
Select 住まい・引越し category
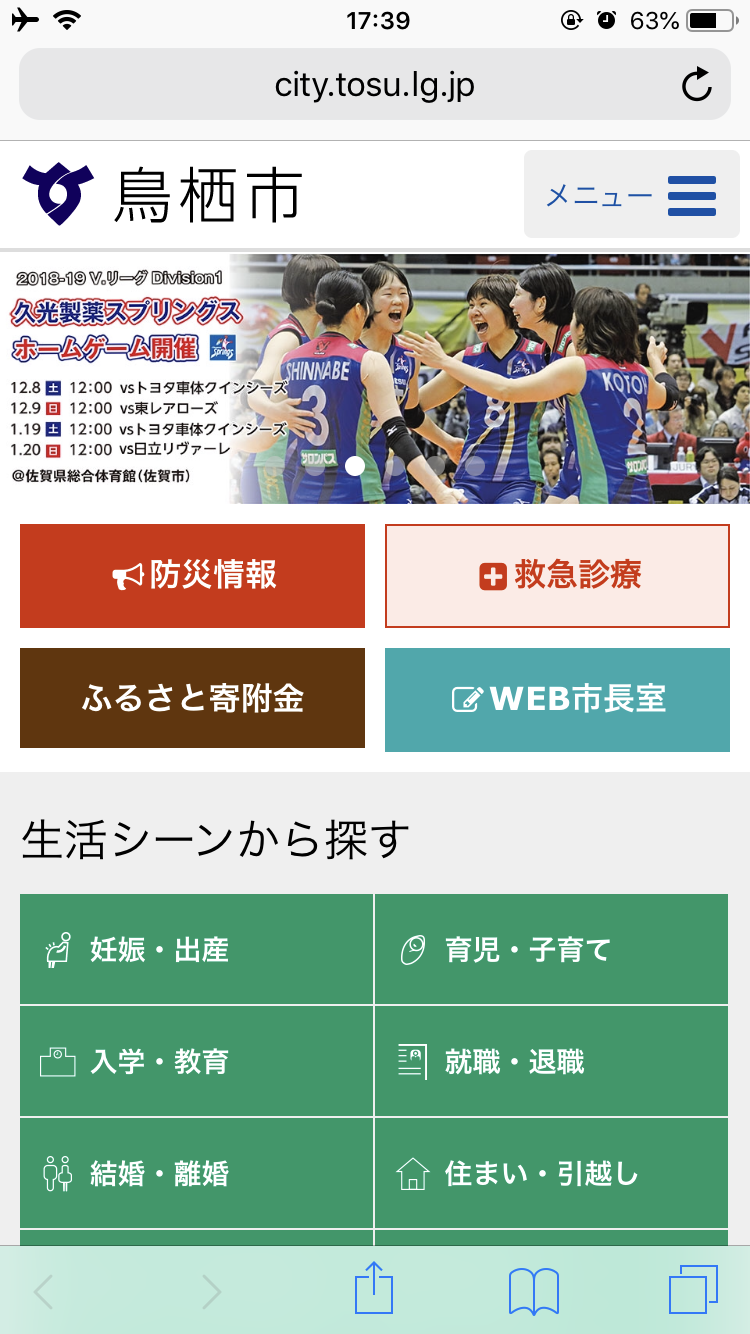point(551,1173)
